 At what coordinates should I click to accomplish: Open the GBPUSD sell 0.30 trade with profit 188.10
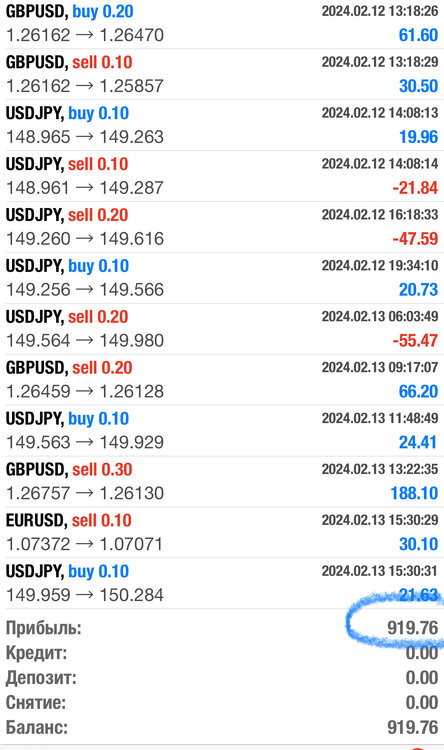coord(222,482)
